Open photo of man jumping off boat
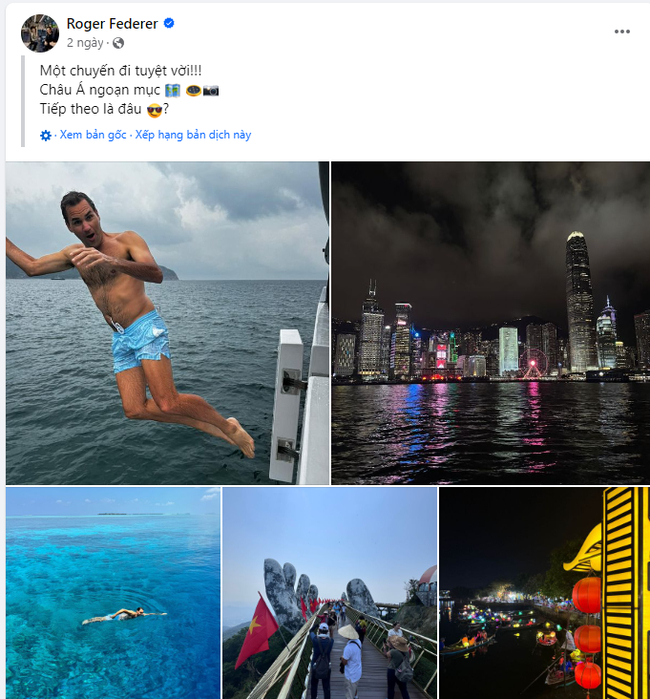The width and height of the screenshot is (650, 699). [166, 322]
